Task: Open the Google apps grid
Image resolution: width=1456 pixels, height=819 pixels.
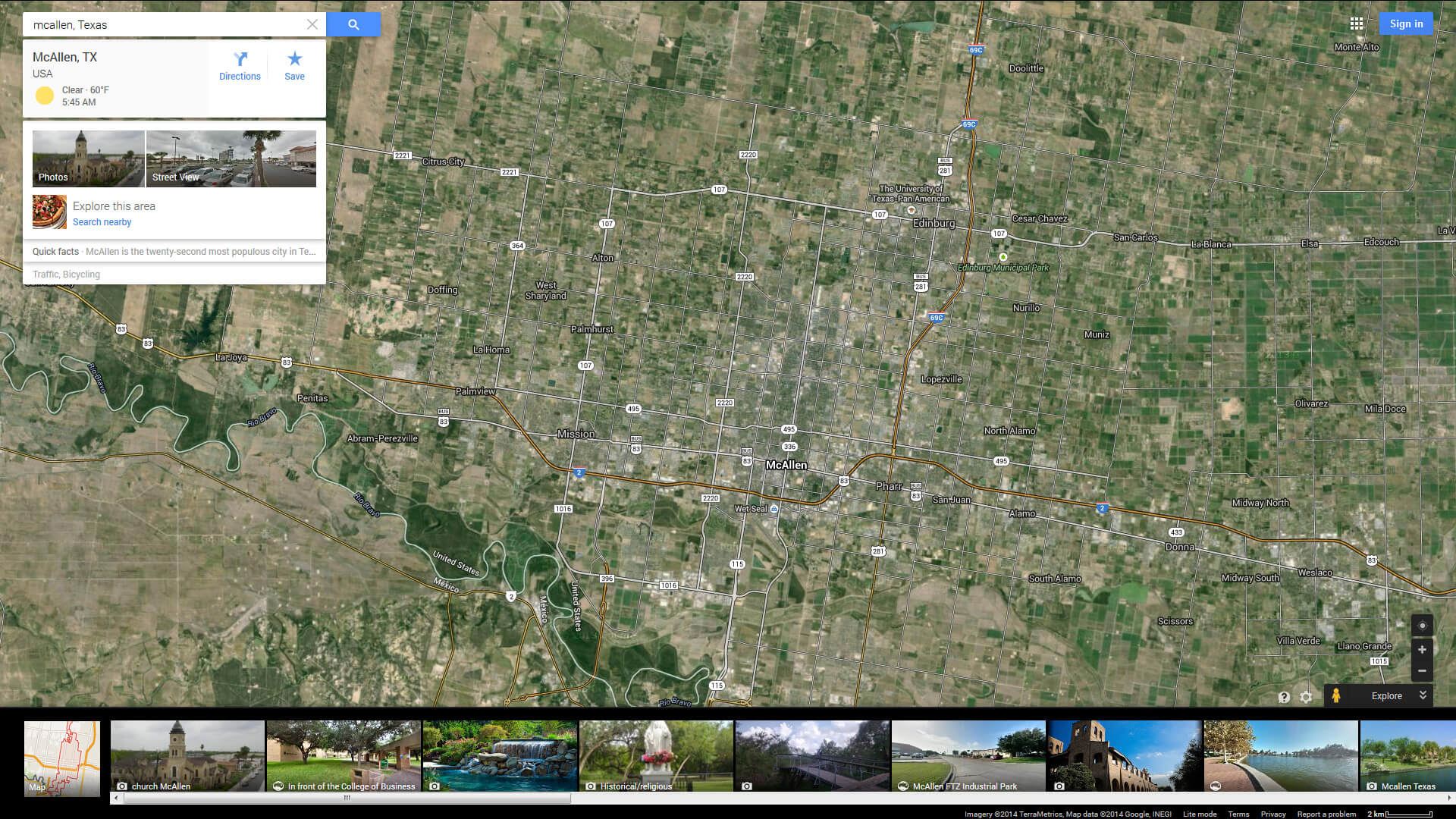Action: click(x=1356, y=24)
